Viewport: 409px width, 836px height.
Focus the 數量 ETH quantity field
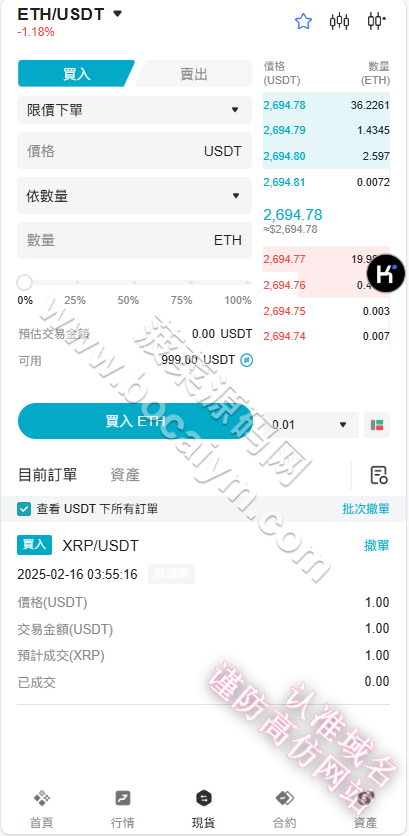click(x=134, y=240)
